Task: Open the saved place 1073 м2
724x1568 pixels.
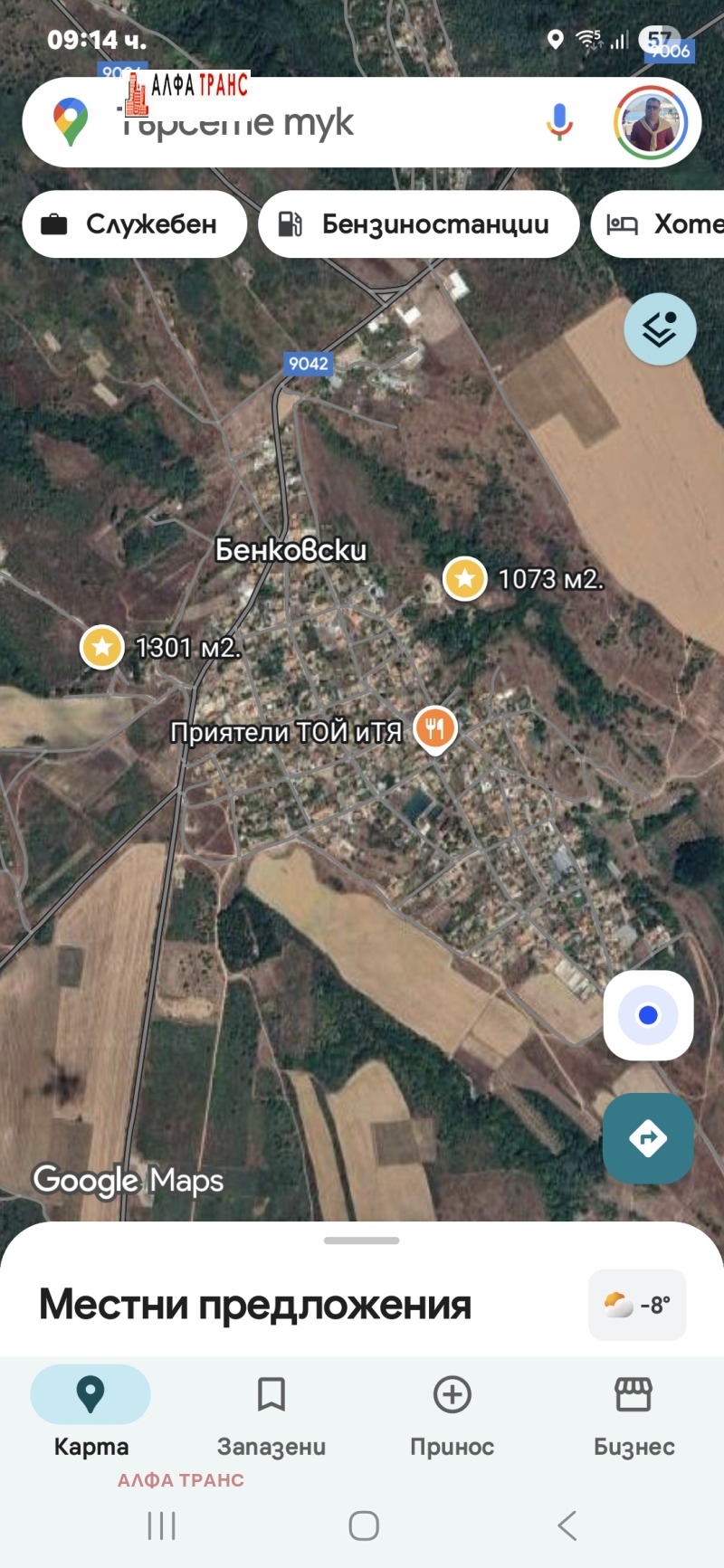Action: pos(465,578)
